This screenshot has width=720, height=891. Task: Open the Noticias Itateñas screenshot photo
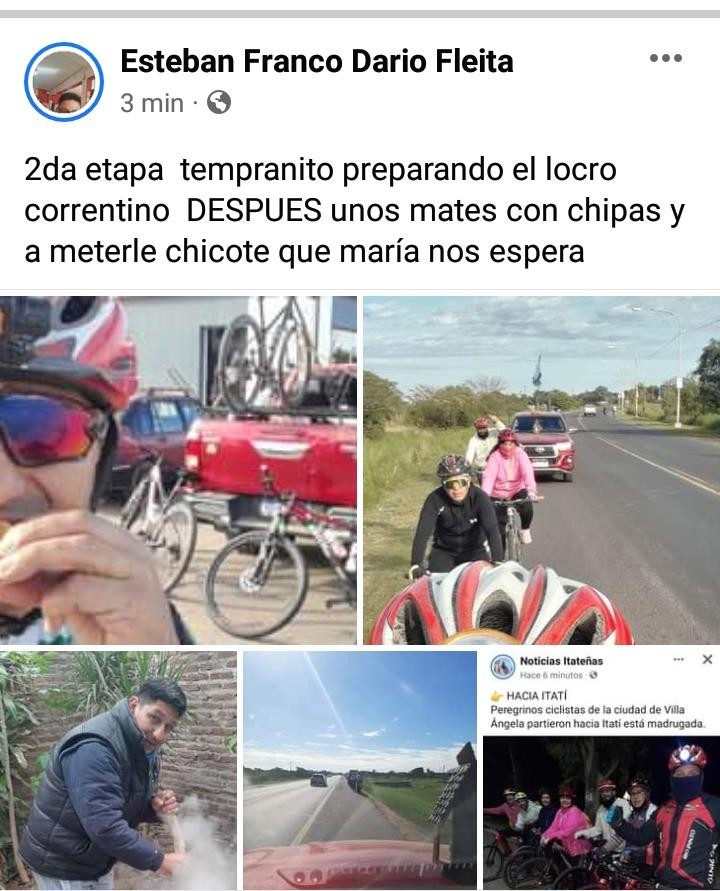[601, 770]
